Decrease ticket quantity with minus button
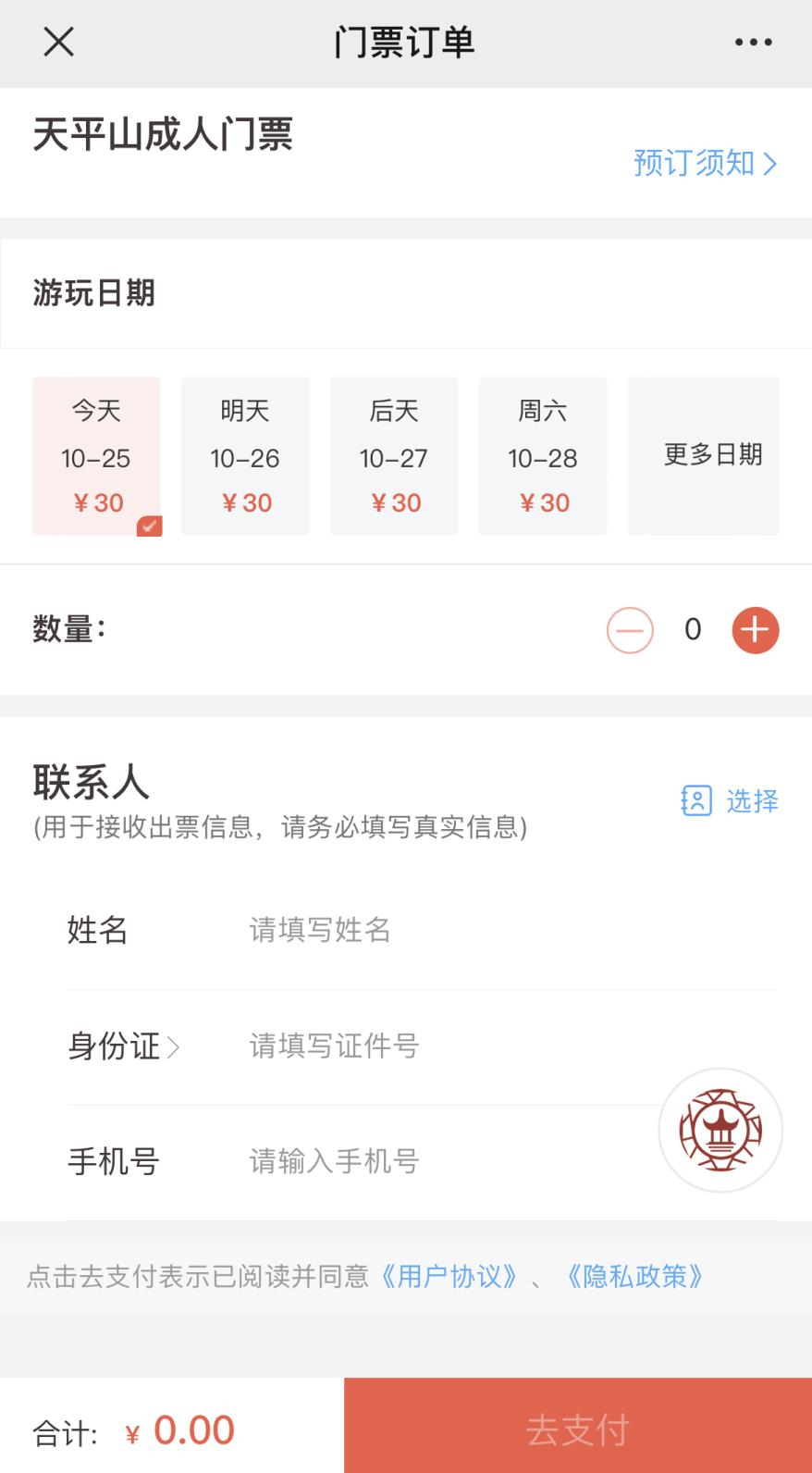Screen dimensions: 812x1473 click(x=630, y=630)
